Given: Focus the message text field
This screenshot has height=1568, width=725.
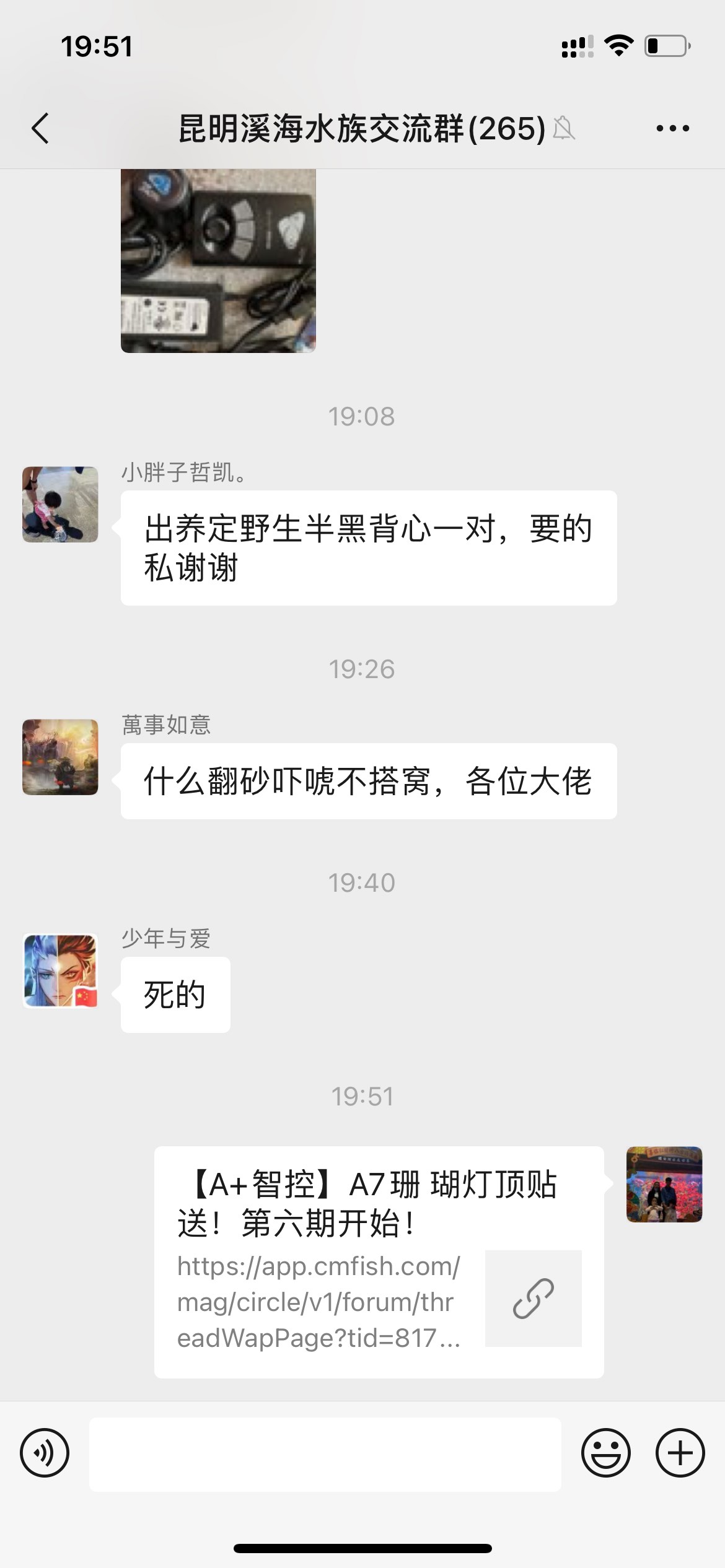Looking at the screenshot, I should [x=325, y=1454].
